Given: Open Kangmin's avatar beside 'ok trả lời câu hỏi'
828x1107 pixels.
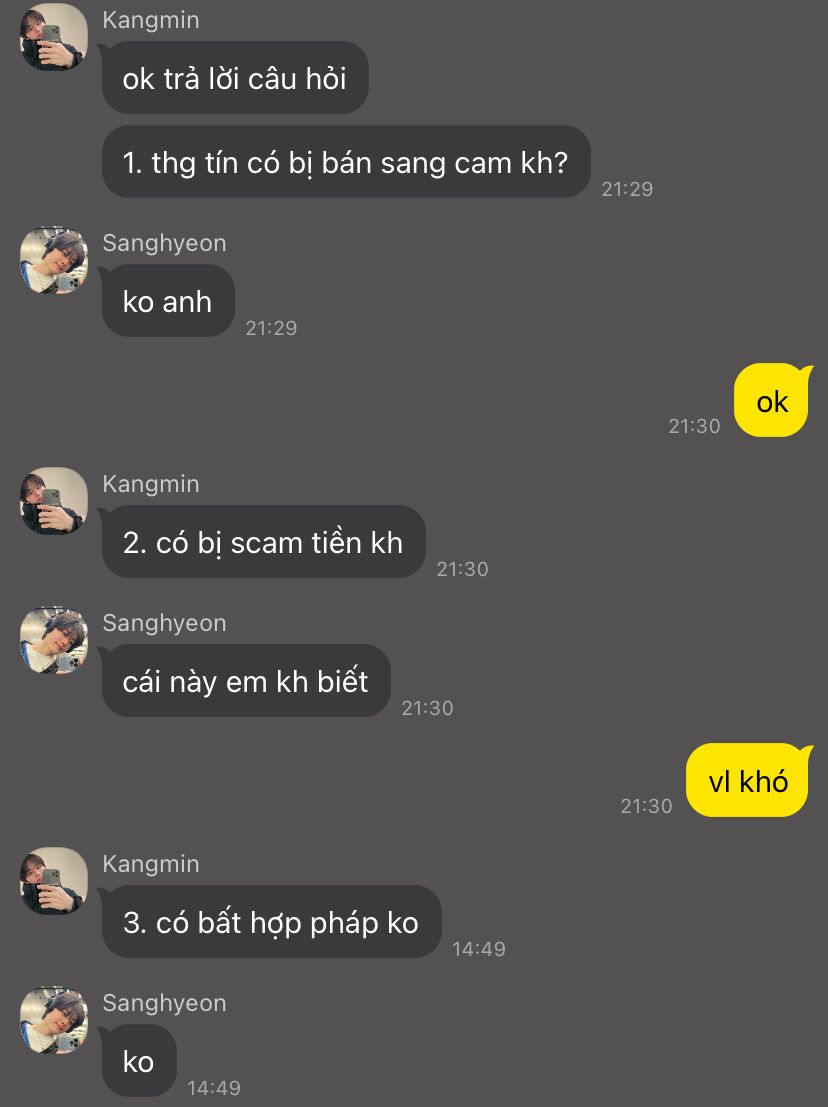Looking at the screenshot, I should 54,37.
